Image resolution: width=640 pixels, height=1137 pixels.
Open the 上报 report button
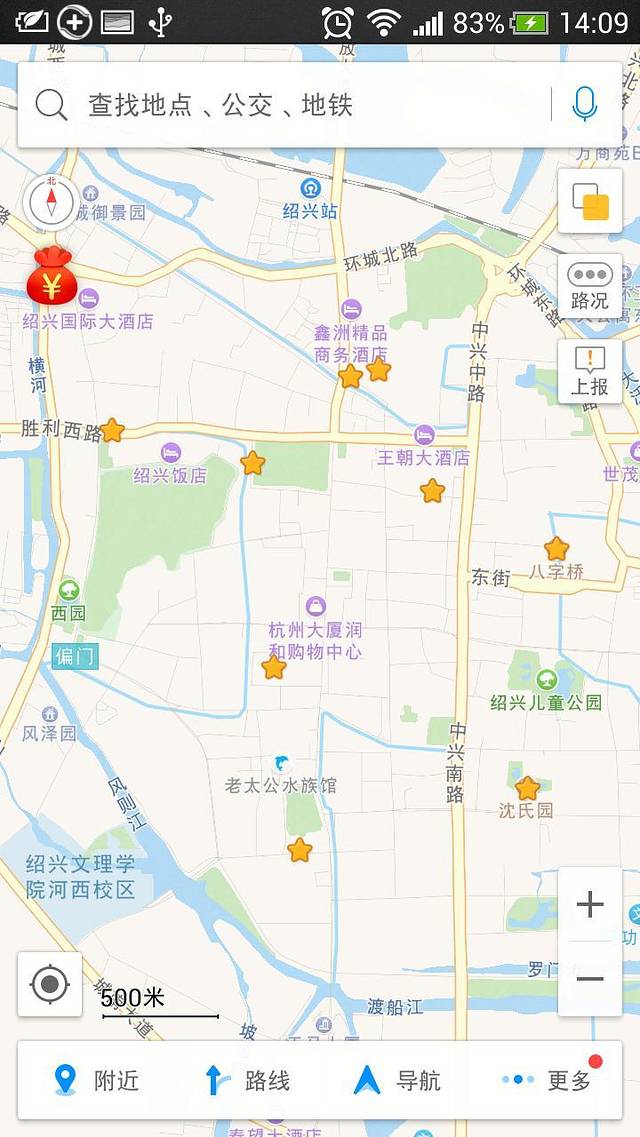[x=590, y=371]
